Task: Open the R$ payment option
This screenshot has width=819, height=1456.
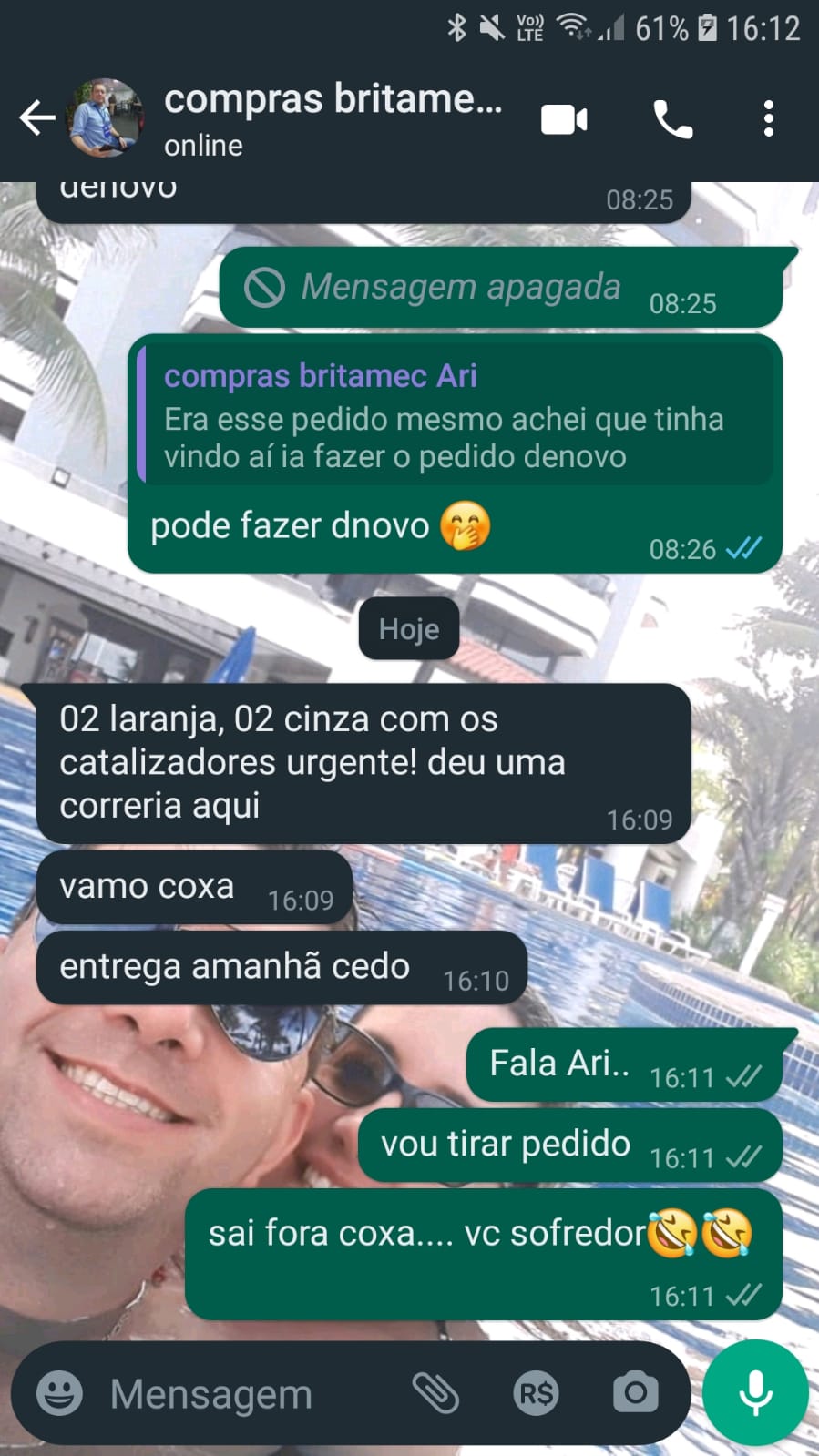Action: (536, 1393)
